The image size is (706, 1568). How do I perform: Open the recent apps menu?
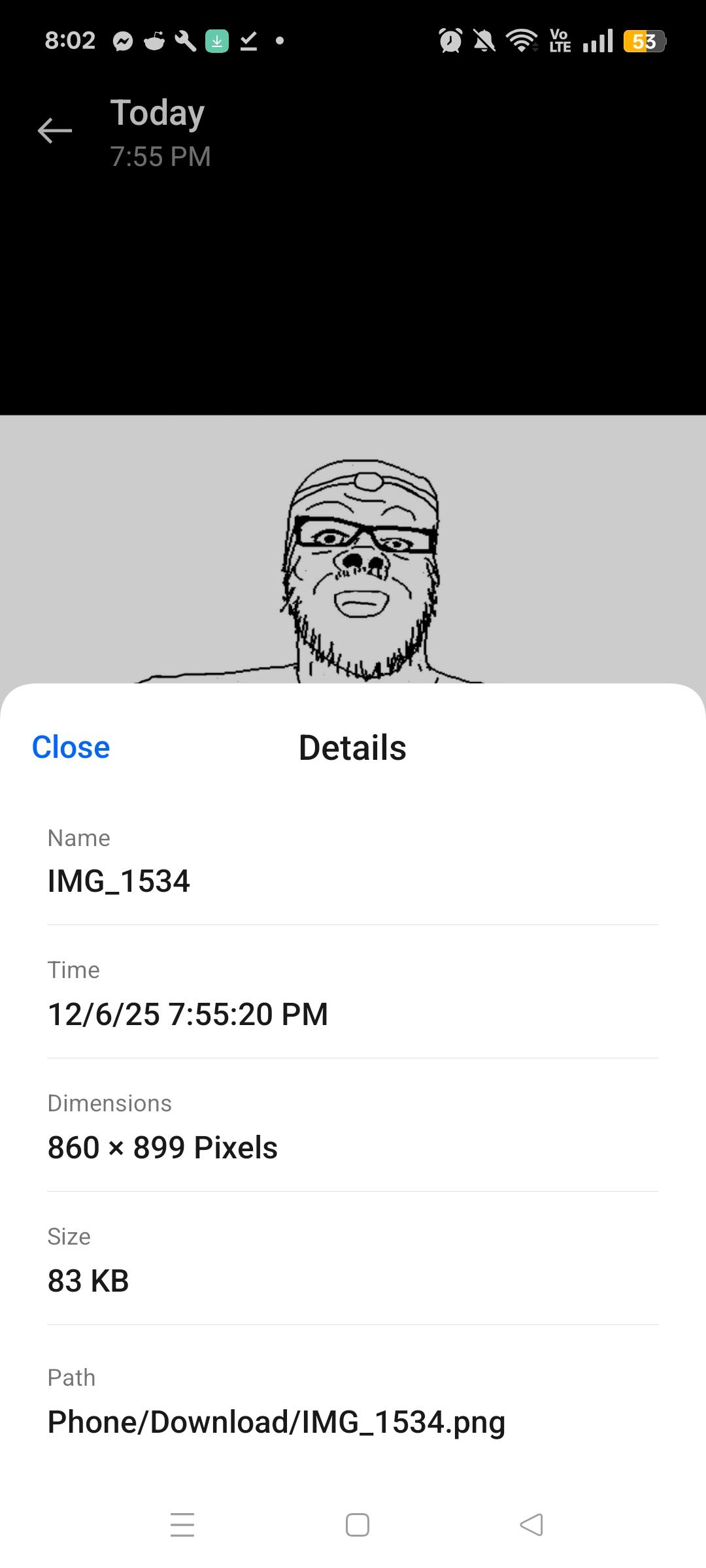[x=182, y=1525]
